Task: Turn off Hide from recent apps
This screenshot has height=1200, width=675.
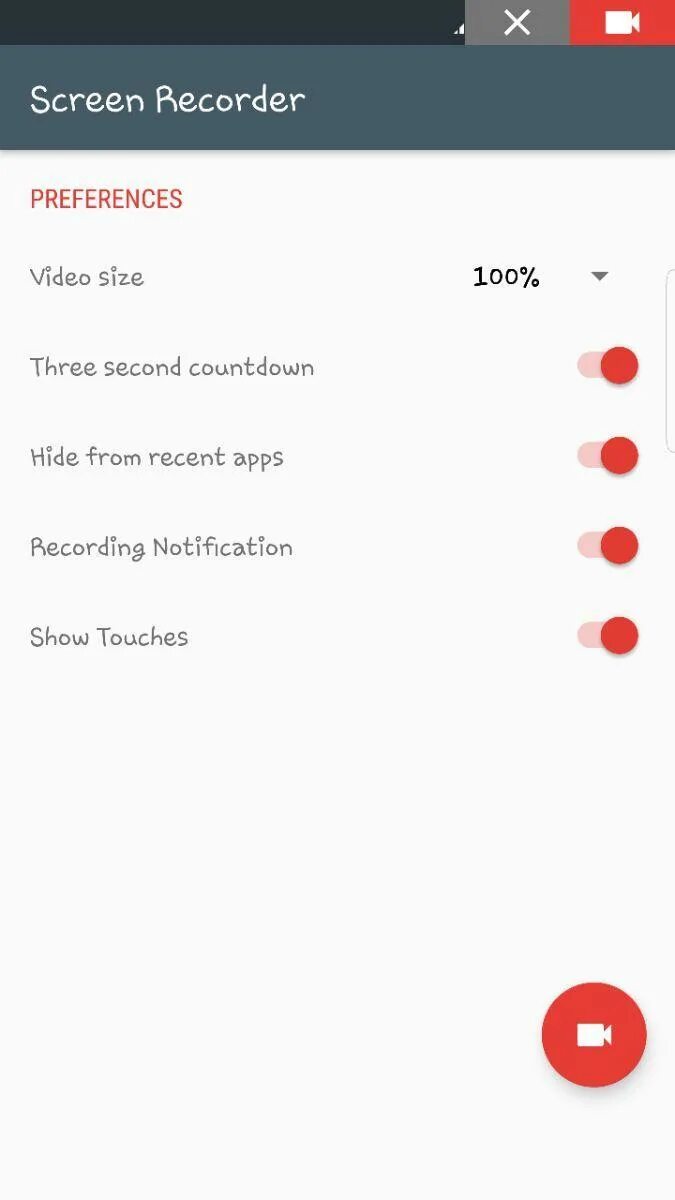Action: pos(608,456)
